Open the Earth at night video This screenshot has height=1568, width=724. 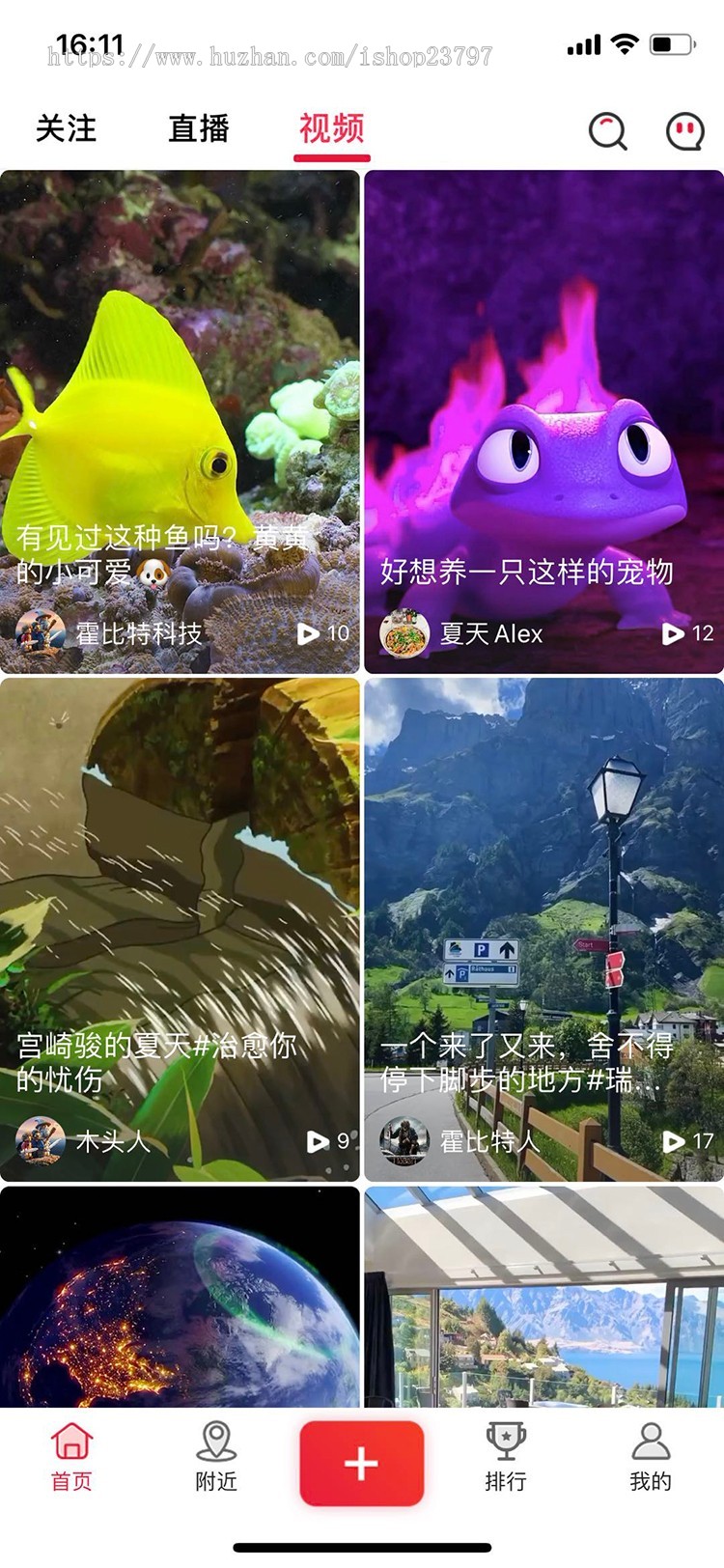(180, 1299)
